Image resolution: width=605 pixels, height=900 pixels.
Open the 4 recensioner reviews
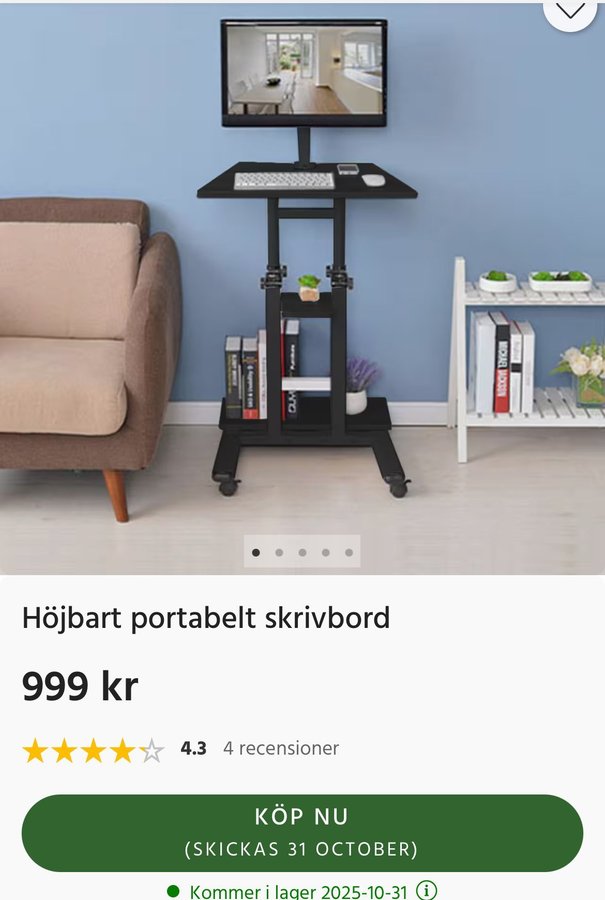coord(281,748)
